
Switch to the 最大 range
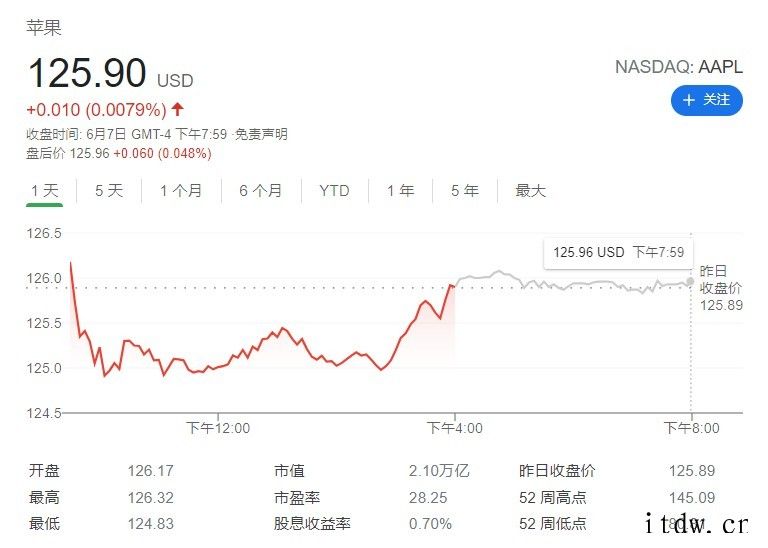[530, 190]
